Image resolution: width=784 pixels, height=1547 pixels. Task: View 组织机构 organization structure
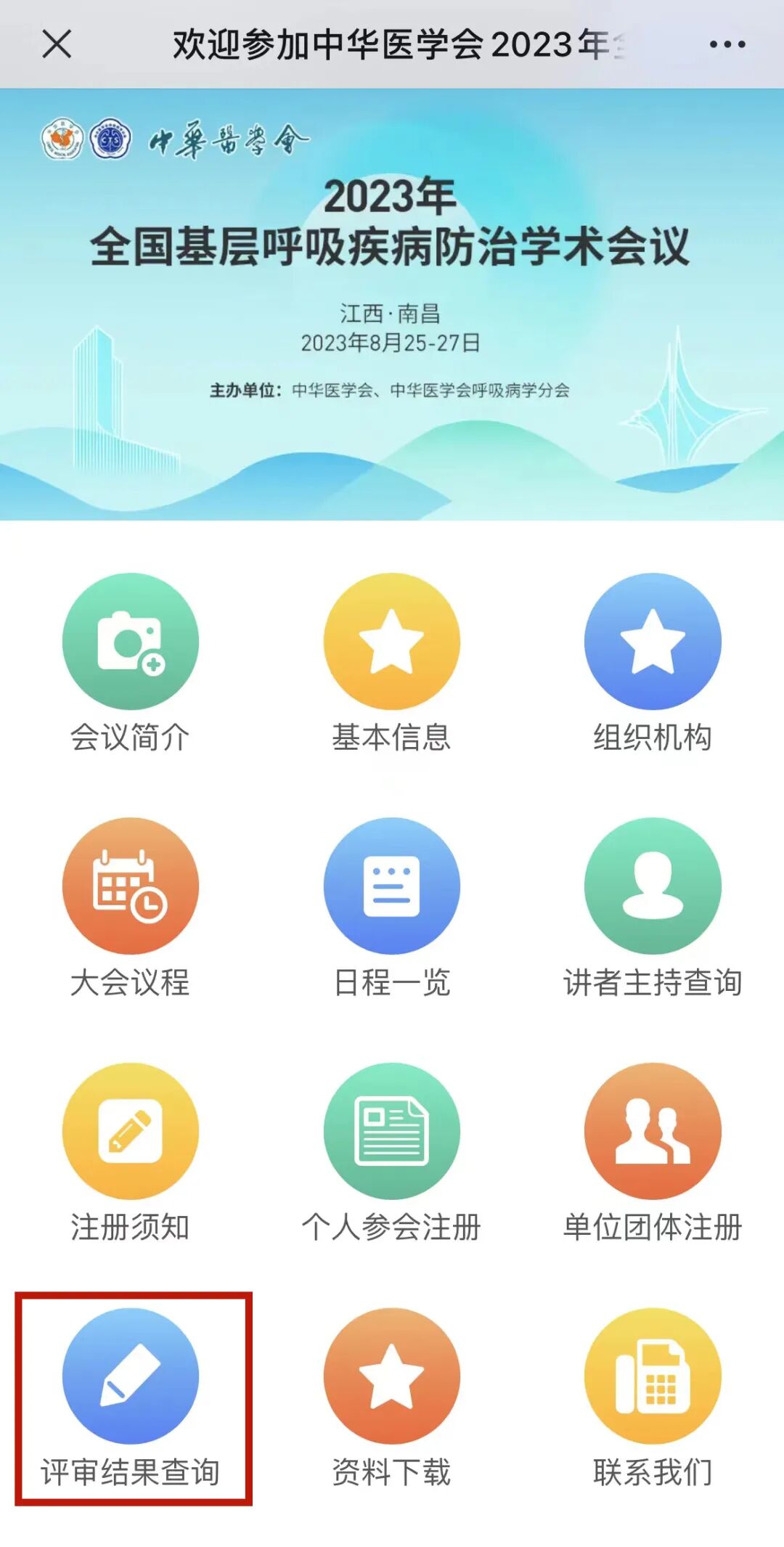[653, 642]
